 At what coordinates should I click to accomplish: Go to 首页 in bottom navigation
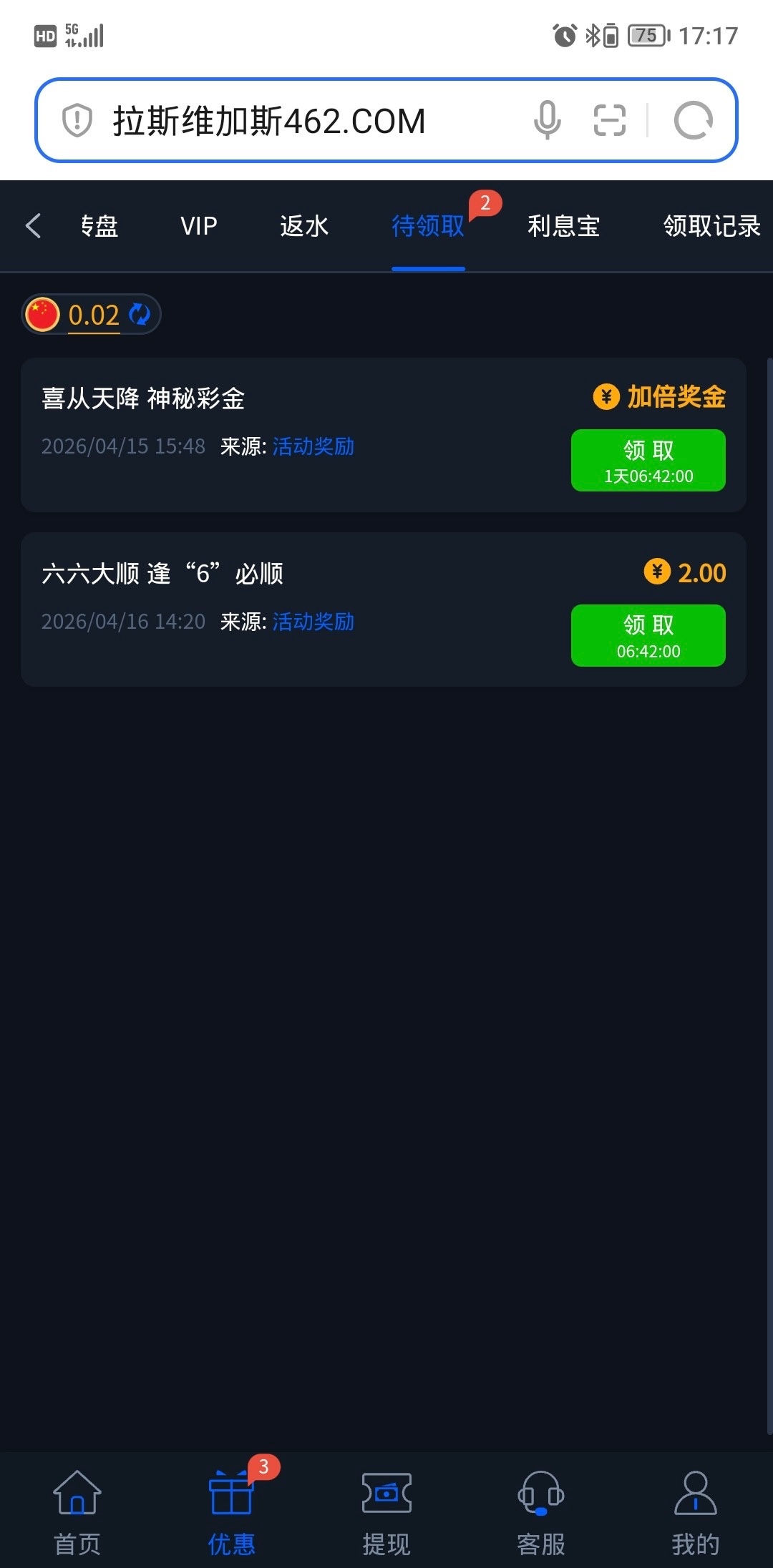point(77,1511)
